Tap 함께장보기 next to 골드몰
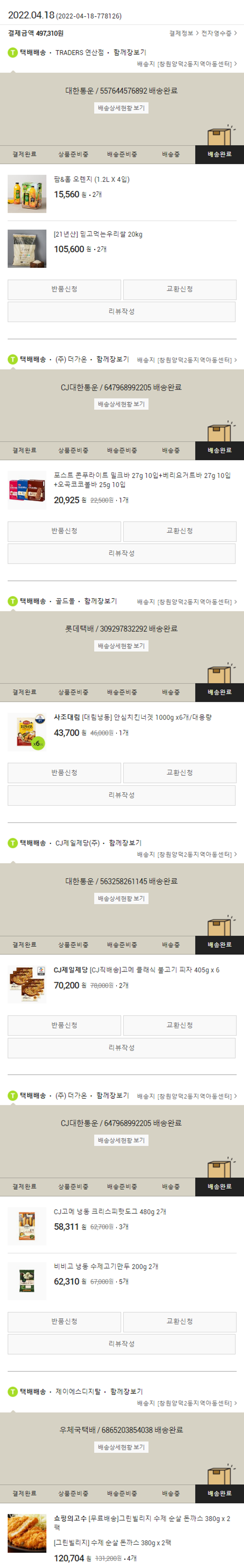 (101, 601)
